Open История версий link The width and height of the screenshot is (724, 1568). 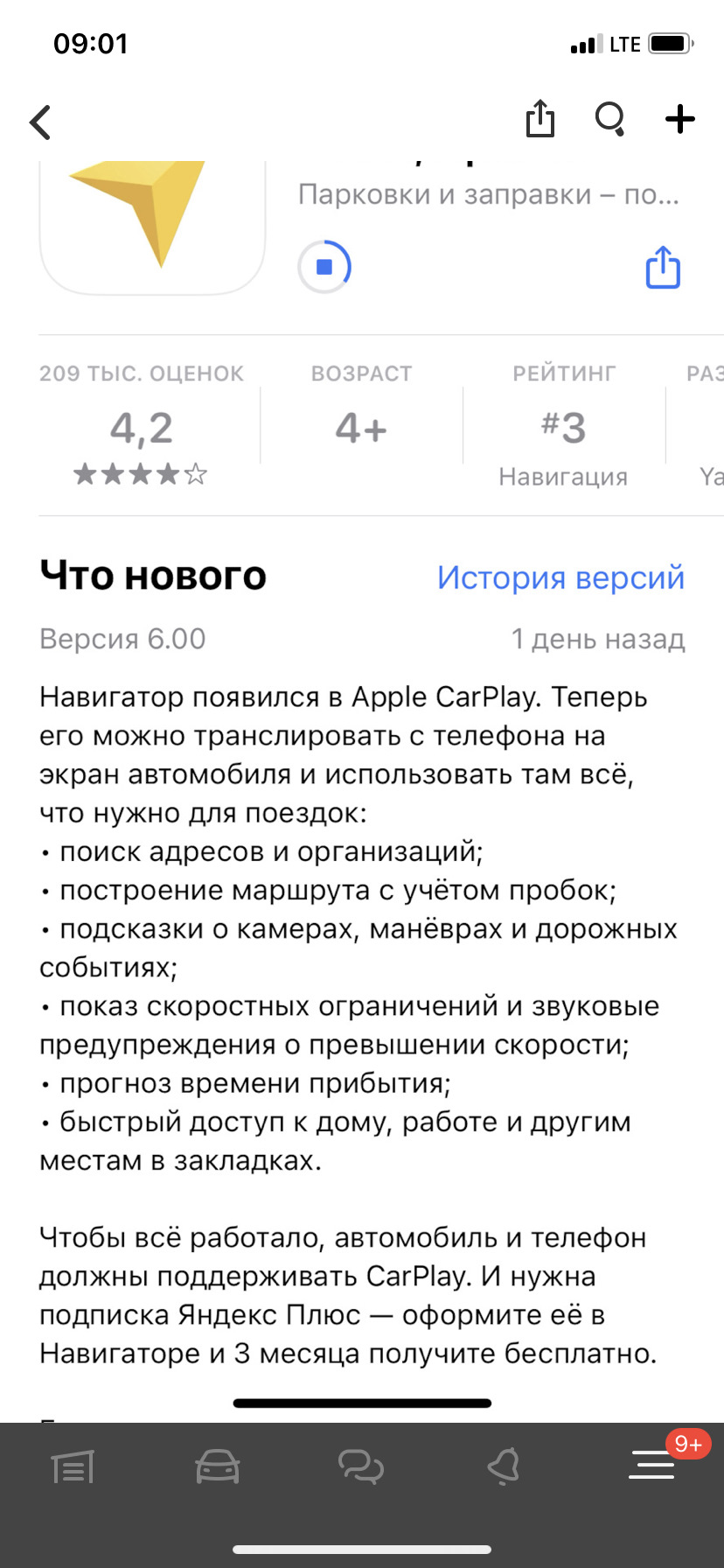(x=560, y=577)
